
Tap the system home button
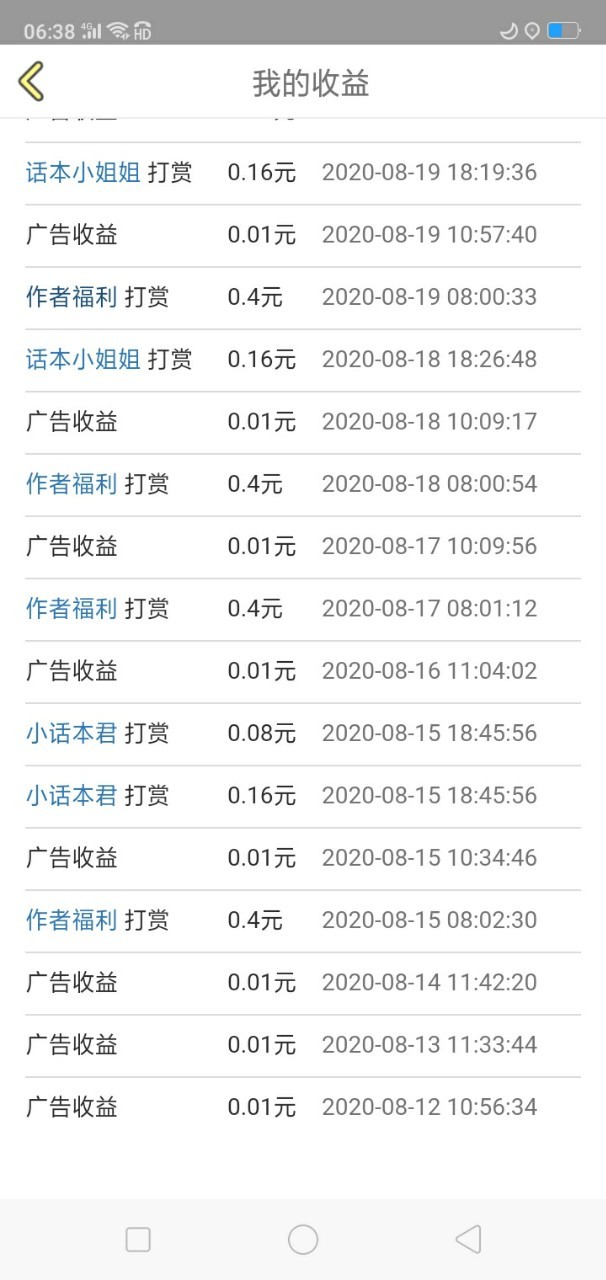[303, 1240]
